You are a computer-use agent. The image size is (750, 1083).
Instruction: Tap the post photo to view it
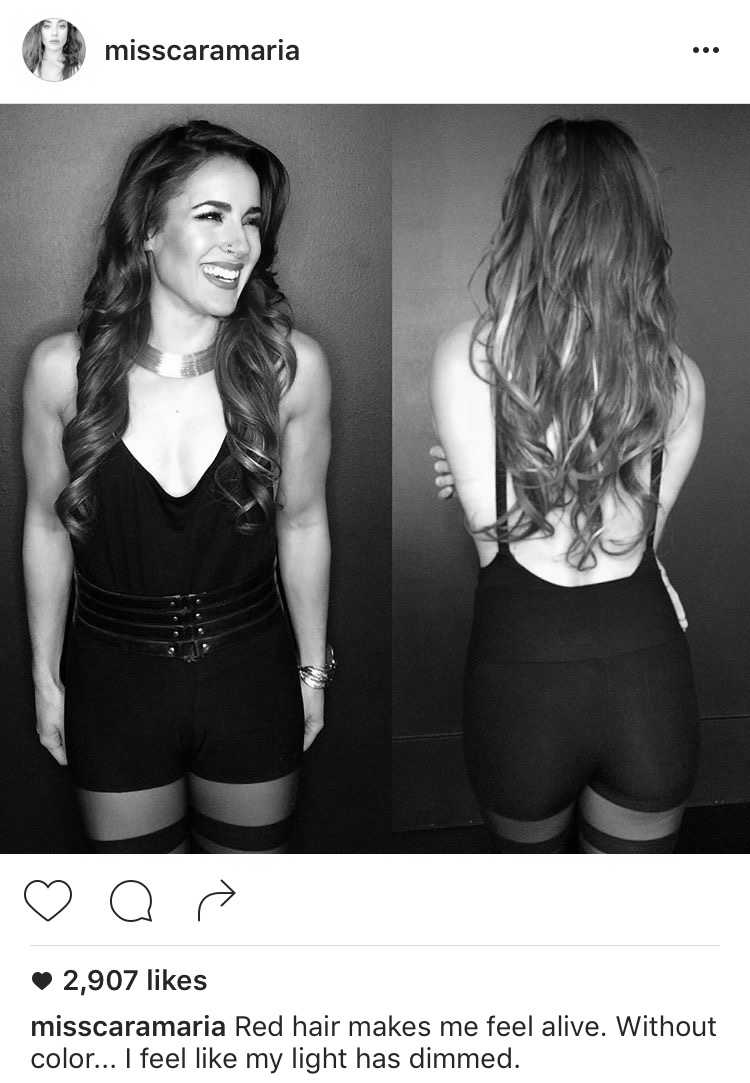coord(375,478)
